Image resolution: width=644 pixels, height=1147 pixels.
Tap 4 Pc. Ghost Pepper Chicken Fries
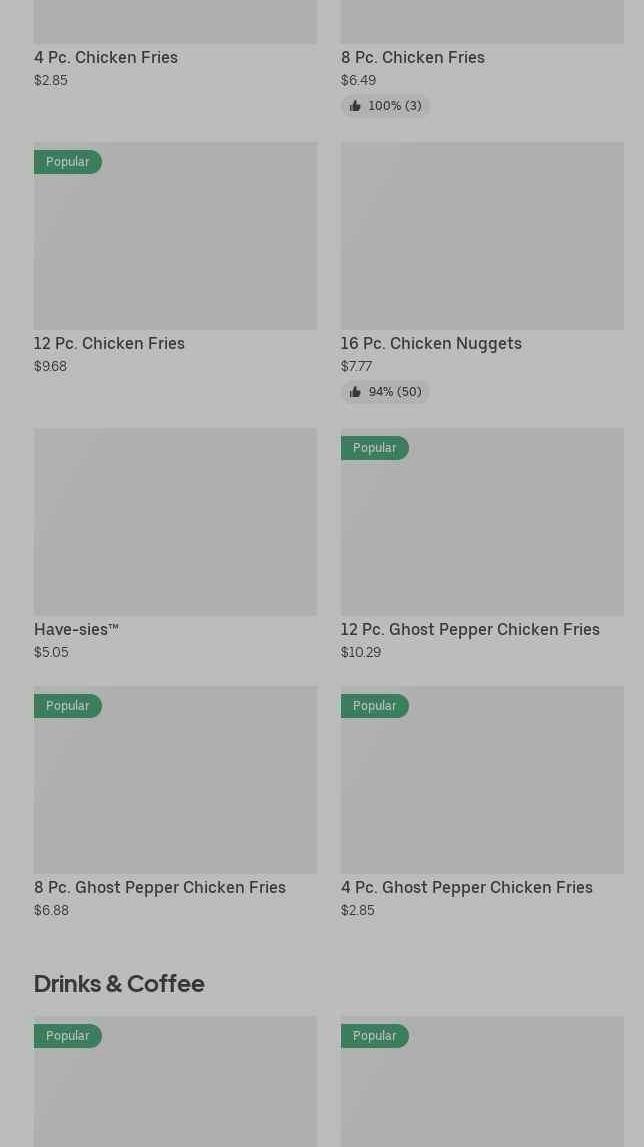click(x=482, y=803)
